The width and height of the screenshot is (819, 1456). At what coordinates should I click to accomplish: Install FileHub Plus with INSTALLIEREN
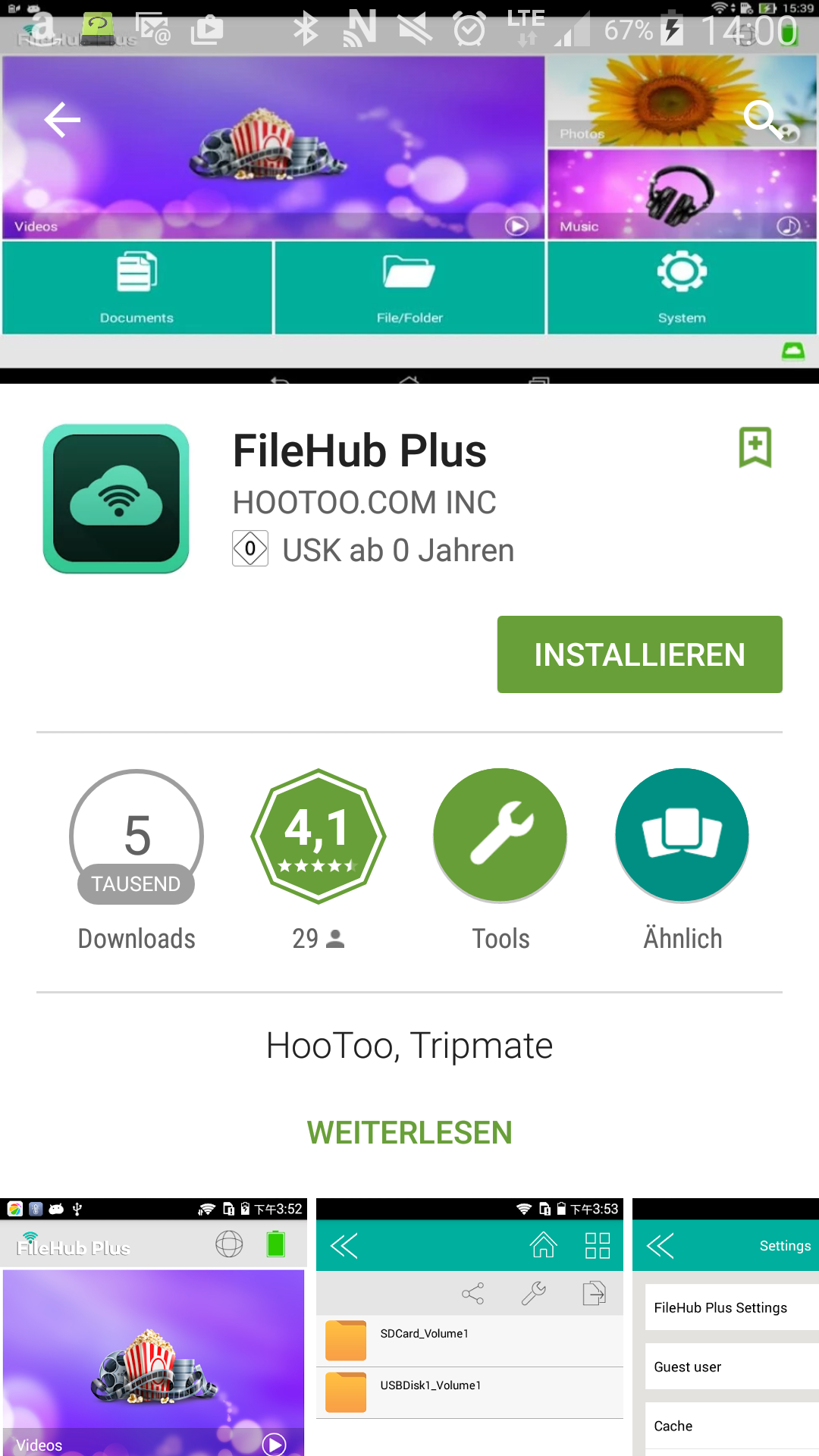(639, 654)
